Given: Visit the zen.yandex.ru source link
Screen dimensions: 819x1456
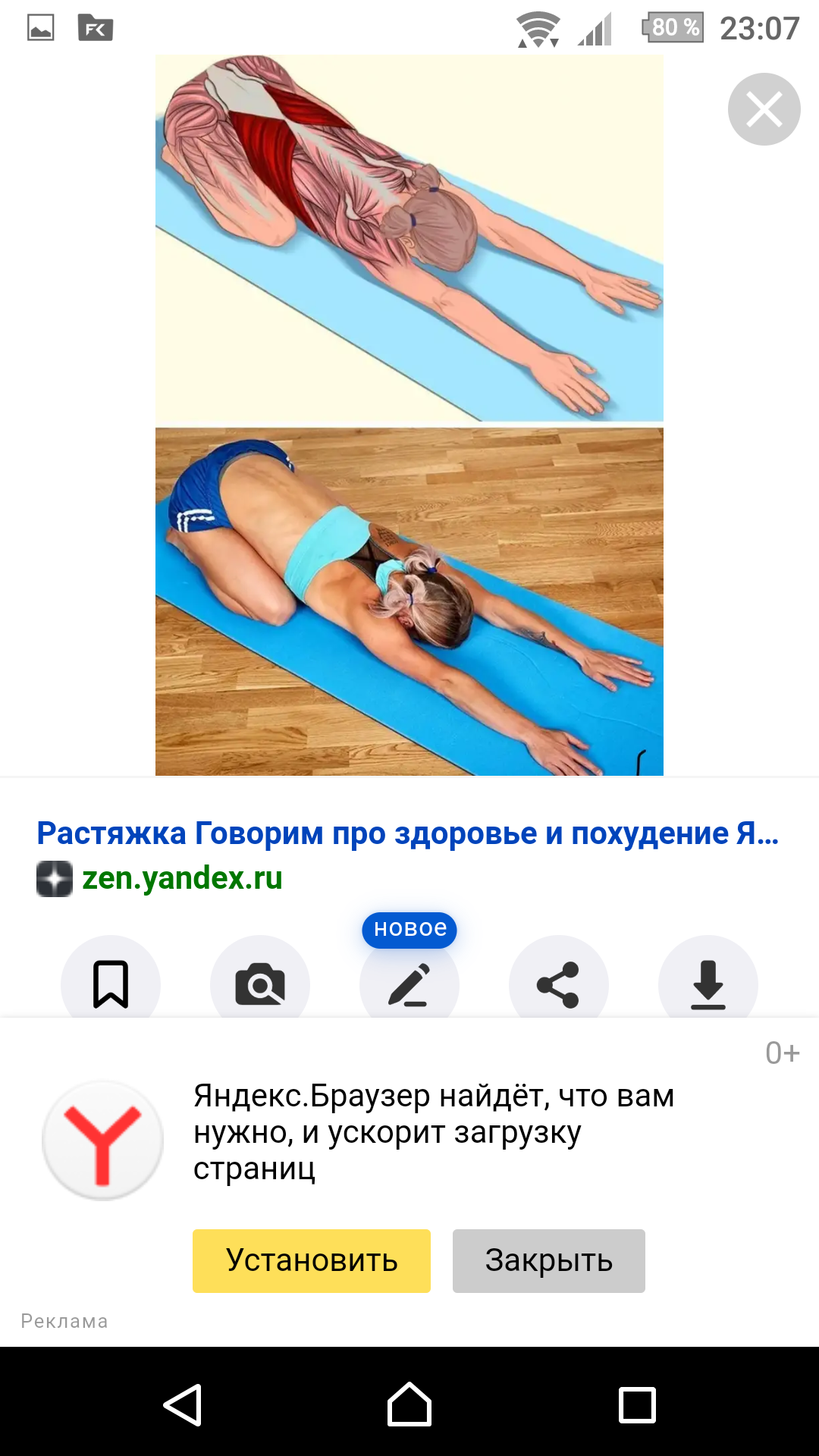Looking at the screenshot, I should click(x=182, y=878).
